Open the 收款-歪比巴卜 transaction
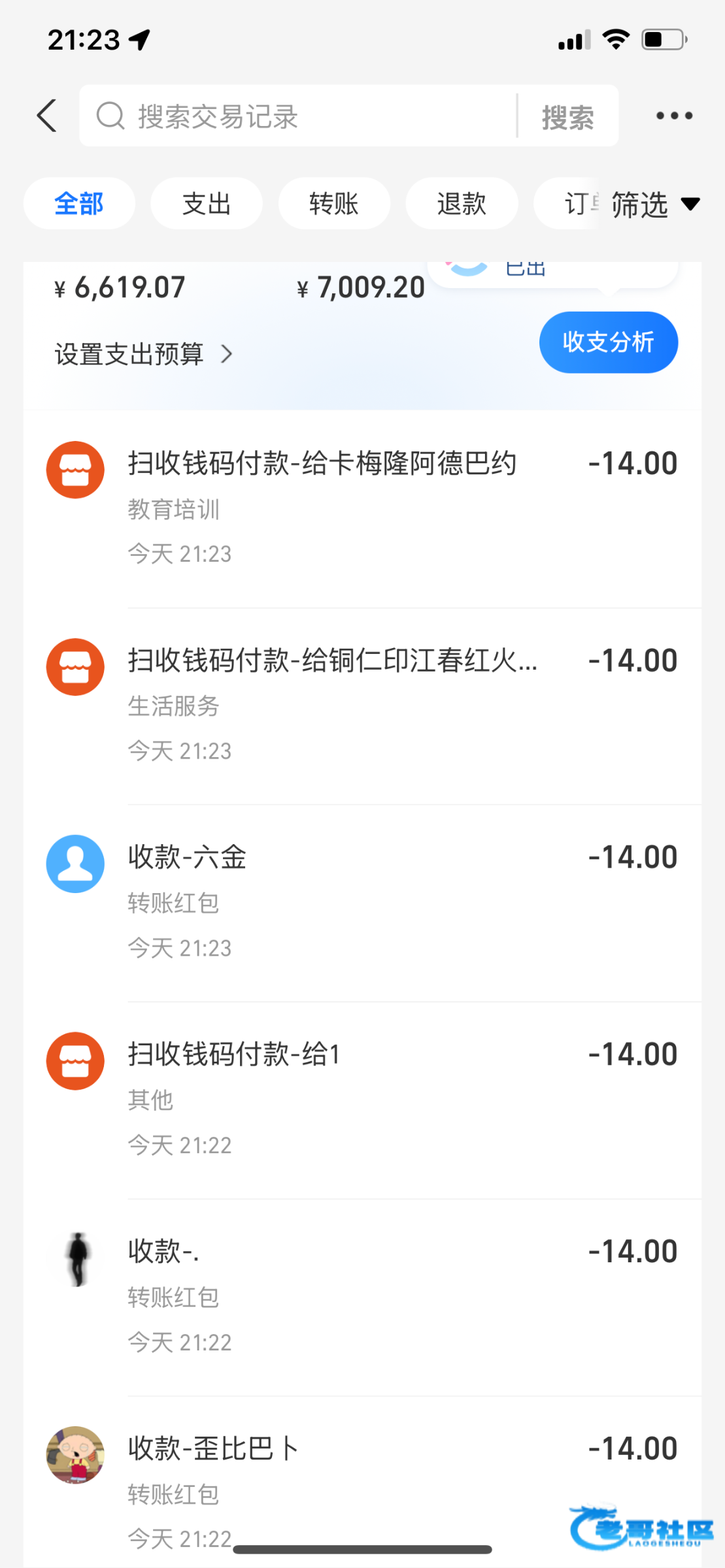725x1568 pixels. click(362, 1483)
